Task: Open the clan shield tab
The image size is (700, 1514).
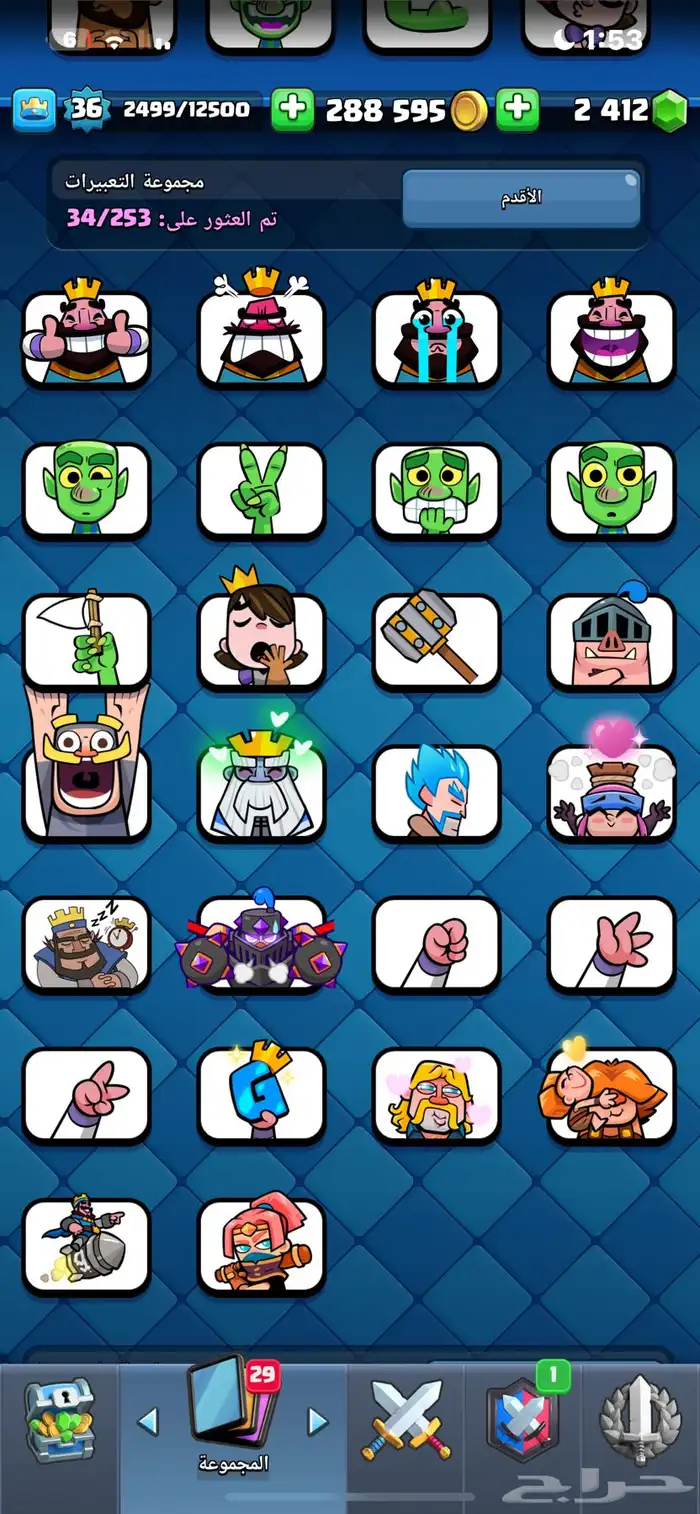Action: pos(522,1420)
